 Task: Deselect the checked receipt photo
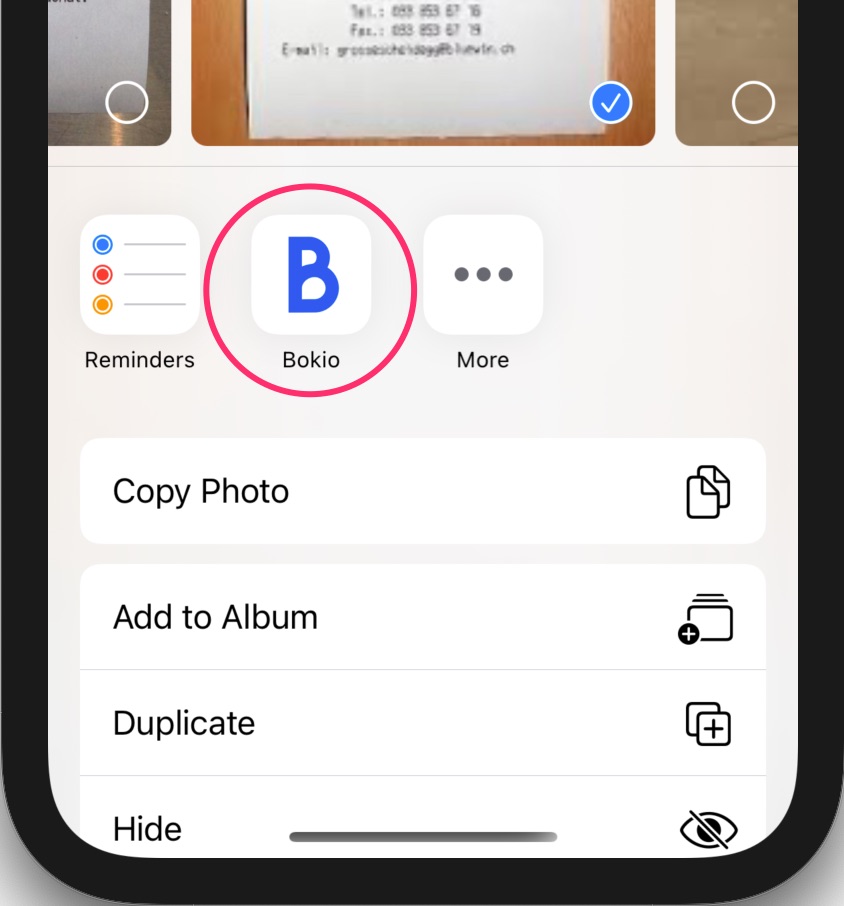click(x=610, y=102)
